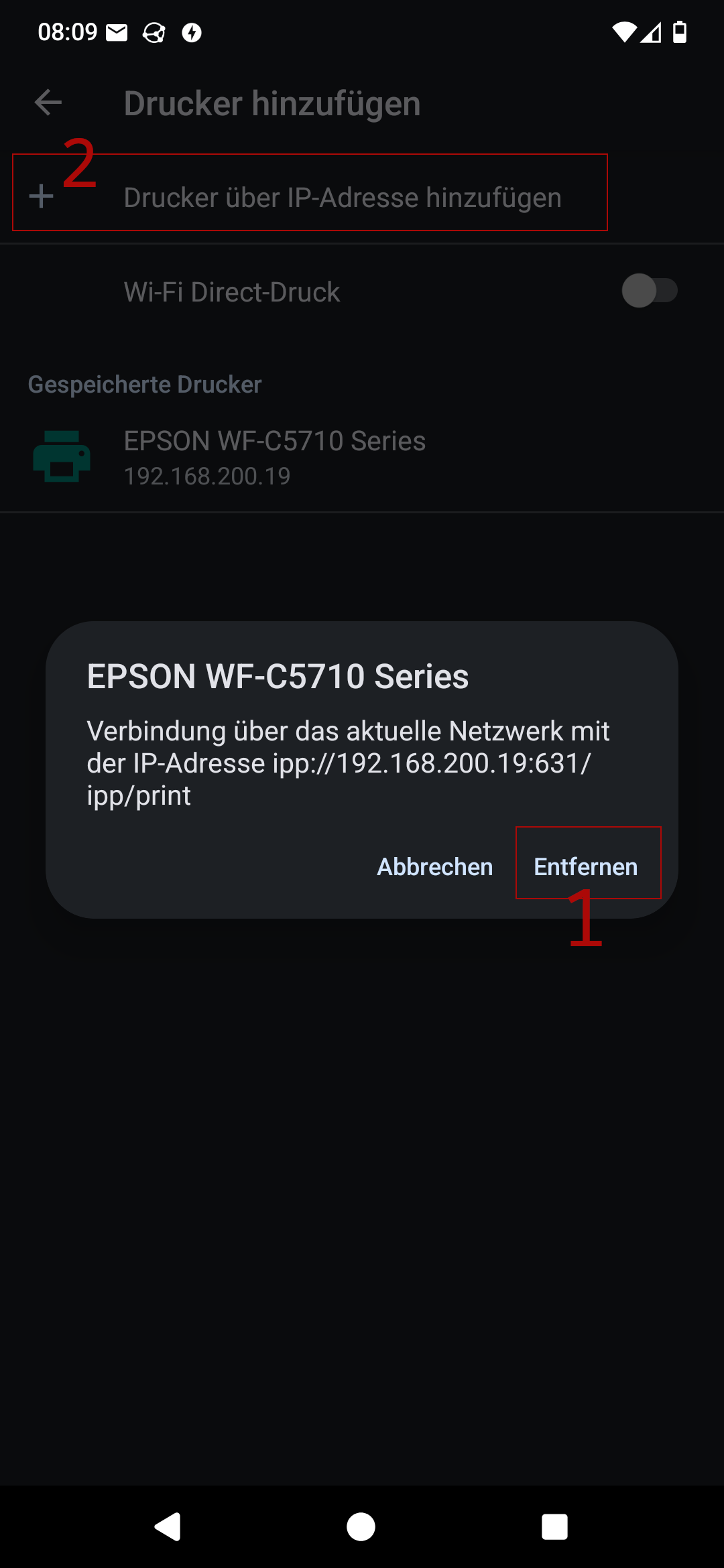
Task: Go to the home screen
Action: (x=361, y=1527)
